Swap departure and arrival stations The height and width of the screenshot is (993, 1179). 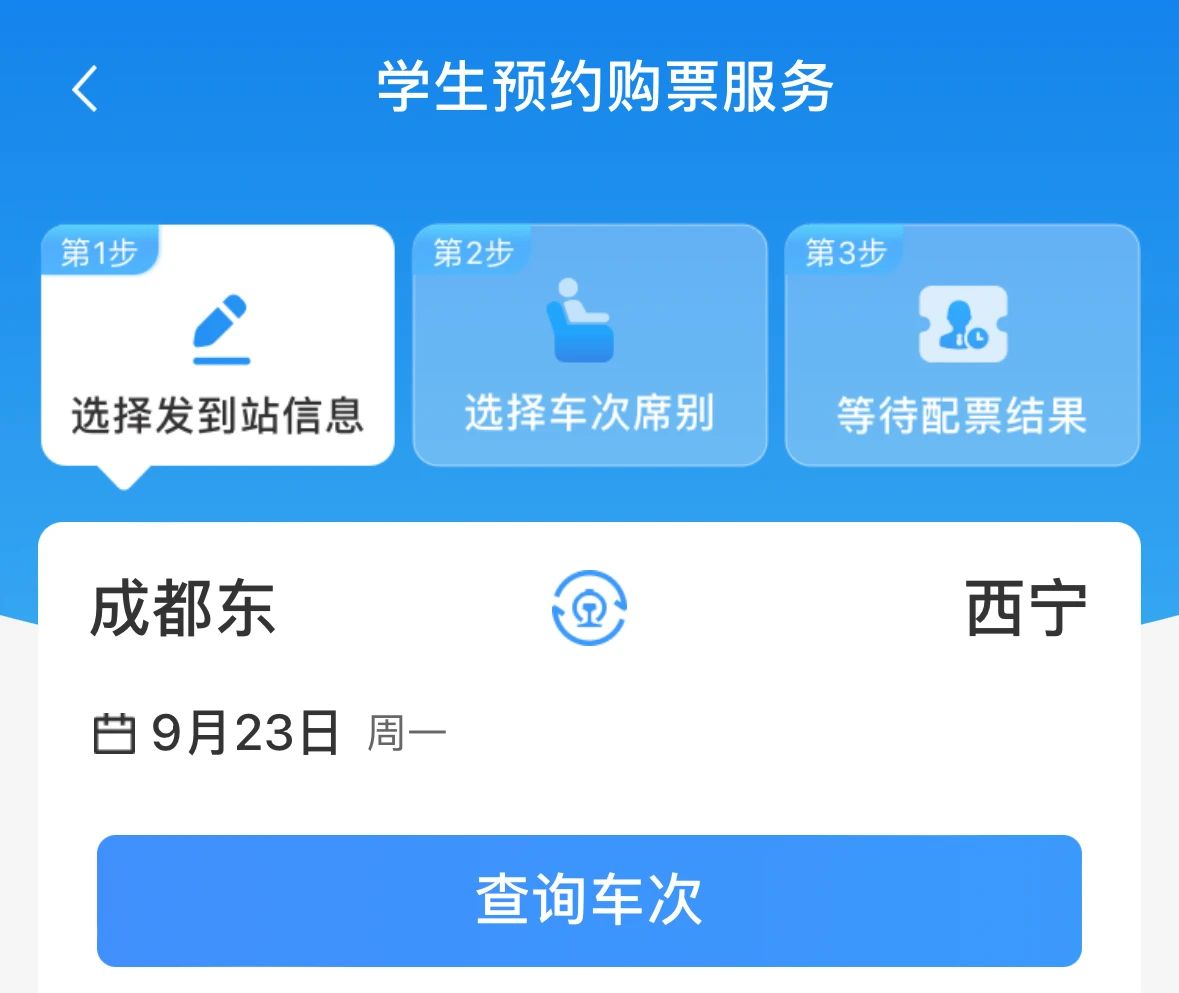[x=589, y=608]
